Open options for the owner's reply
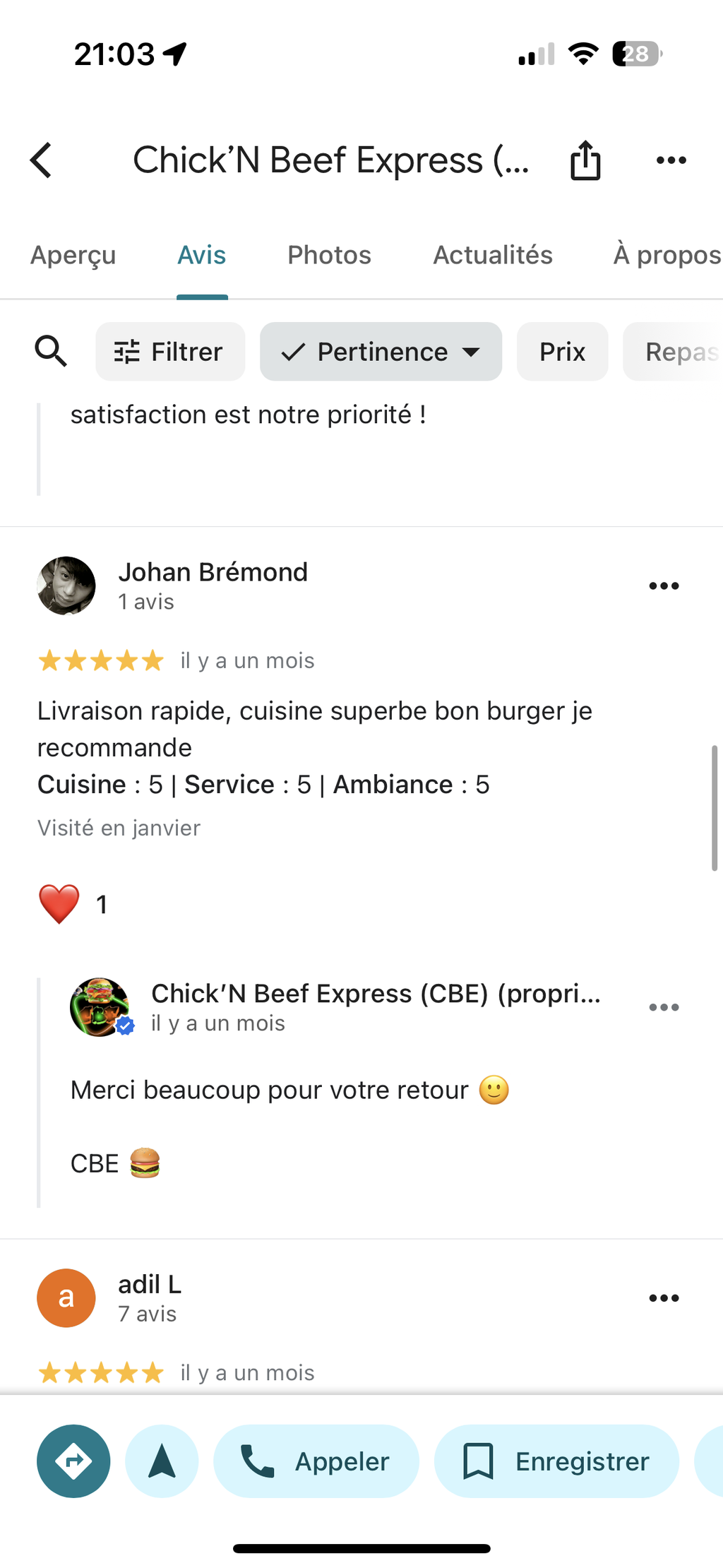This screenshot has height=1568, width=723. (664, 1008)
